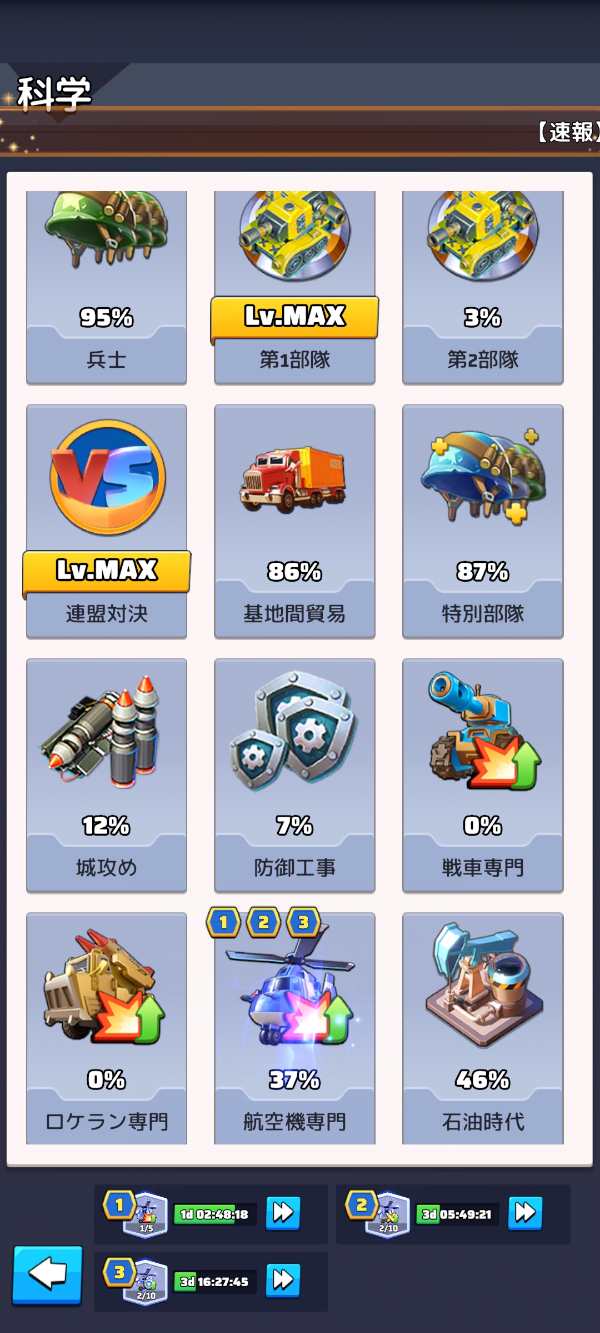Select the 戦車専門 research card
Viewport: 600px width, 1333px height.
click(x=482, y=775)
